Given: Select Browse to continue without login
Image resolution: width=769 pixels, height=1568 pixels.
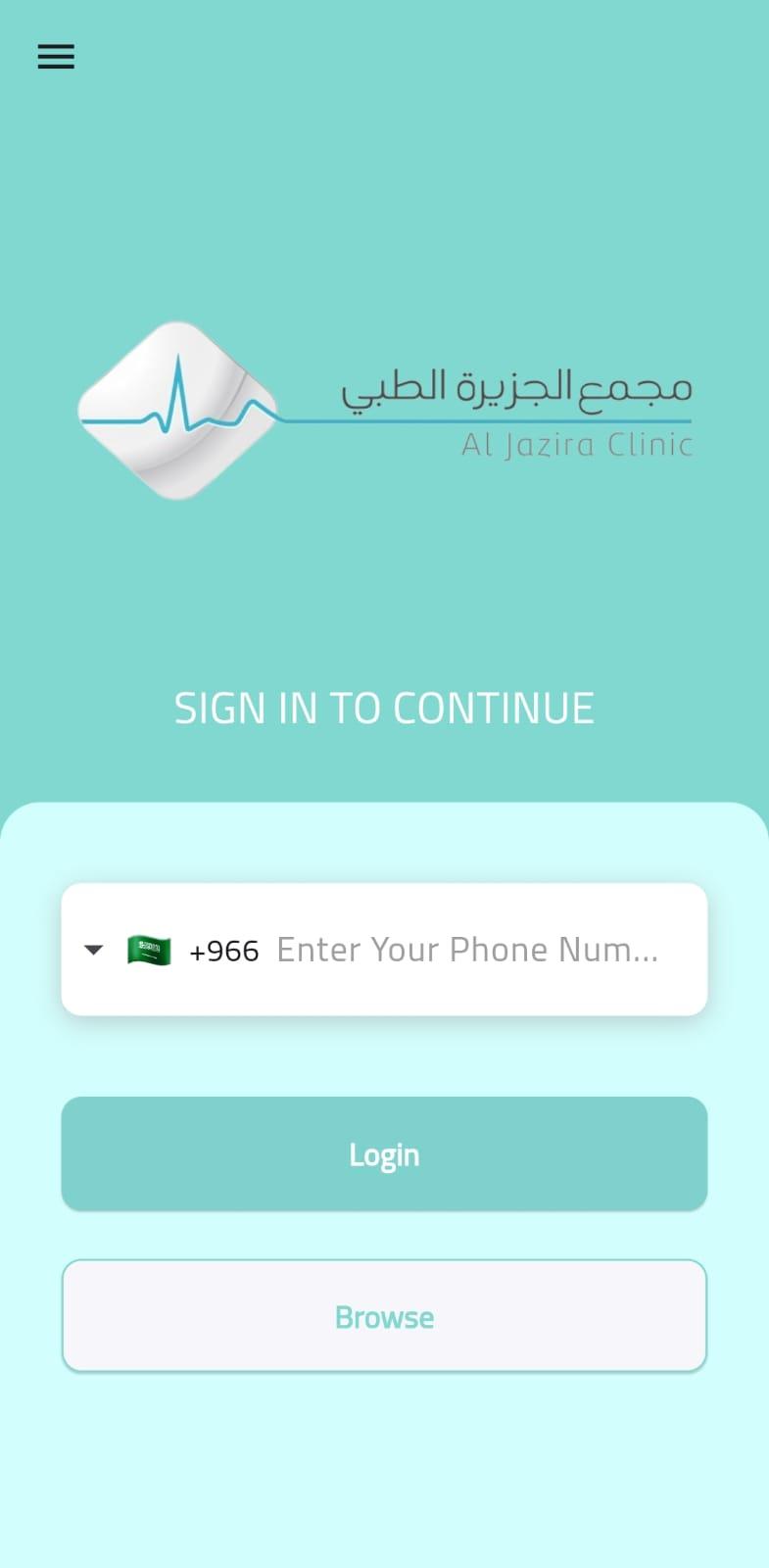Looking at the screenshot, I should [384, 1315].
